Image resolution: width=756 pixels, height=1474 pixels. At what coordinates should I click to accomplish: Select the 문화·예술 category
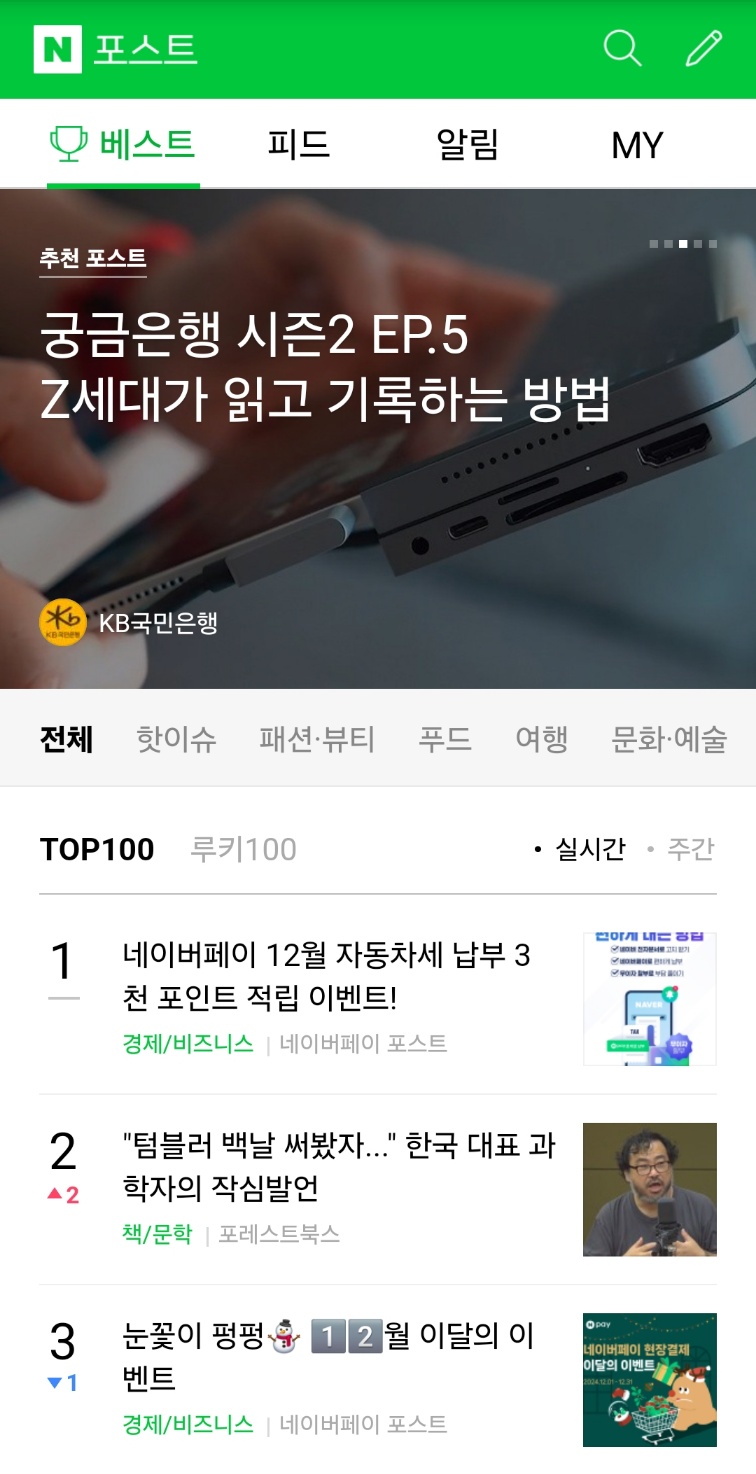pyautogui.click(x=669, y=739)
